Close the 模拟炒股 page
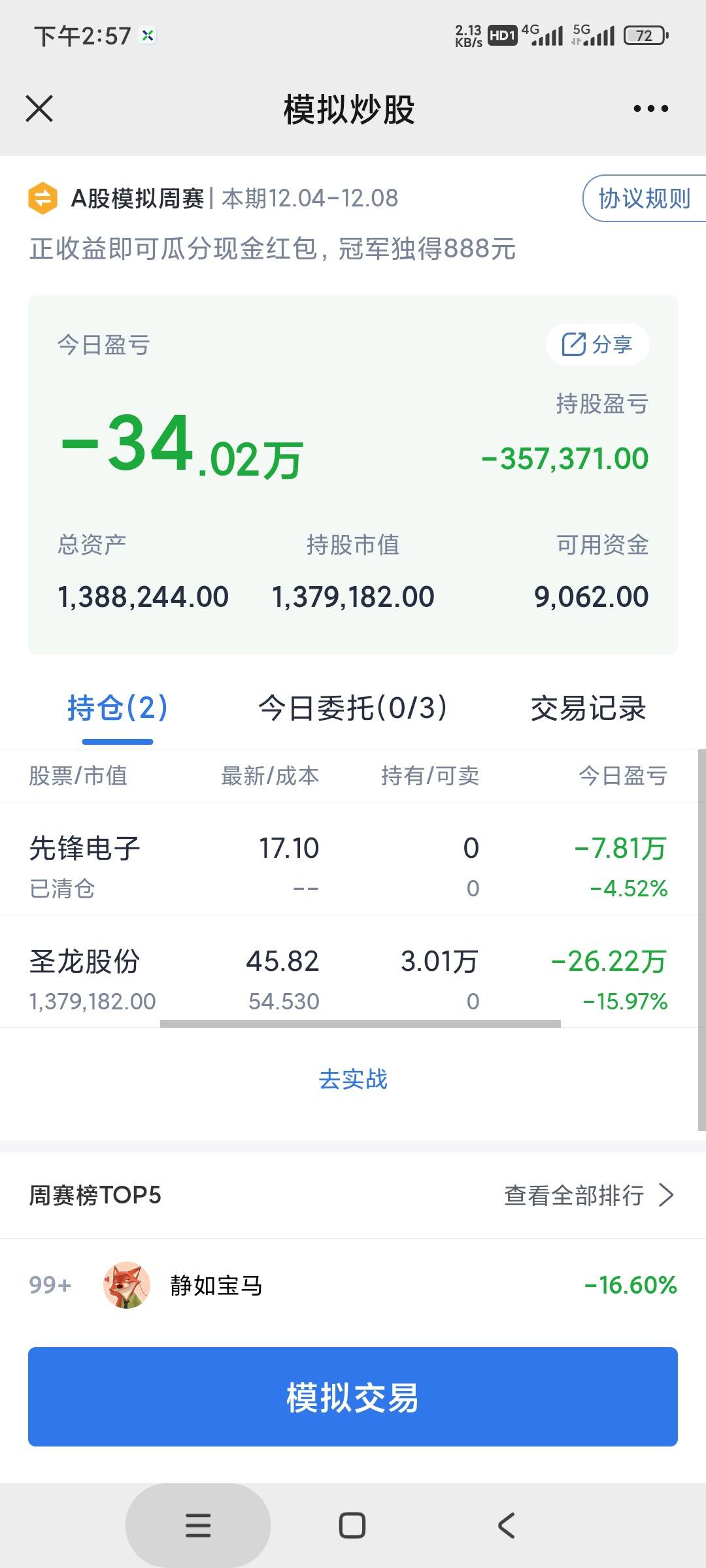This screenshot has width=706, height=1568. click(x=39, y=108)
